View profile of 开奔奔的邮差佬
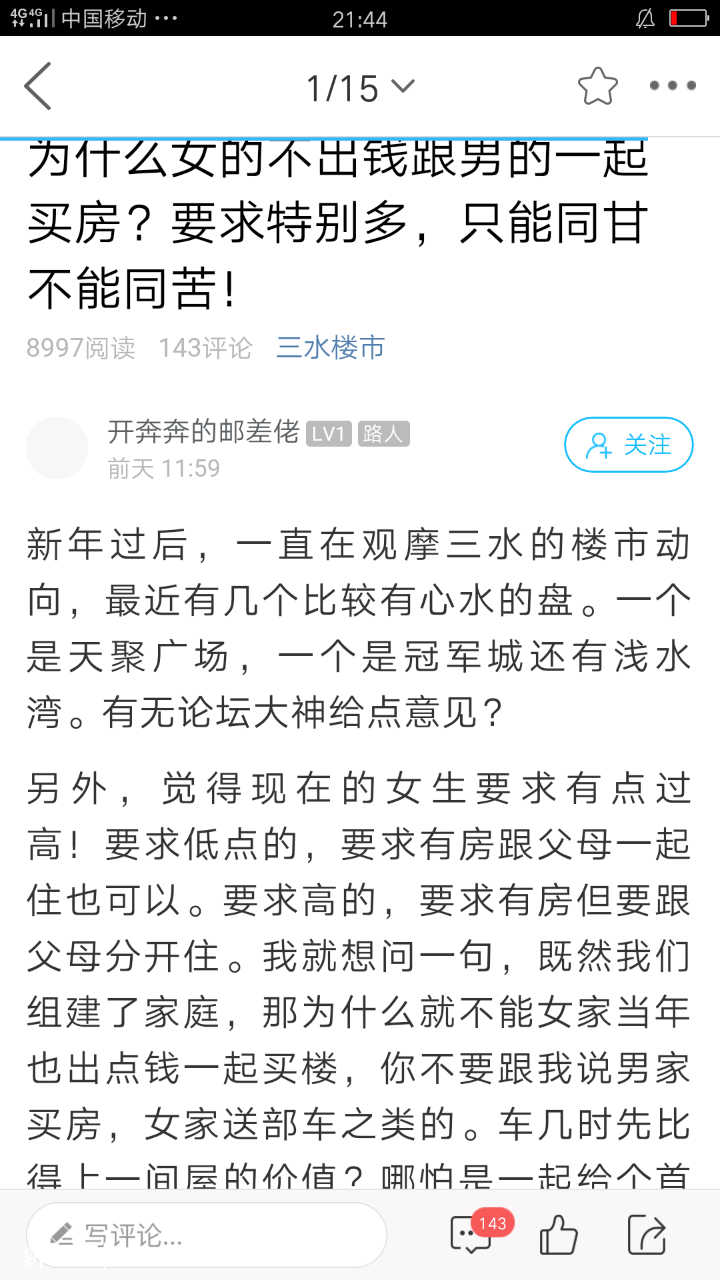The image size is (720, 1280). click(203, 433)
